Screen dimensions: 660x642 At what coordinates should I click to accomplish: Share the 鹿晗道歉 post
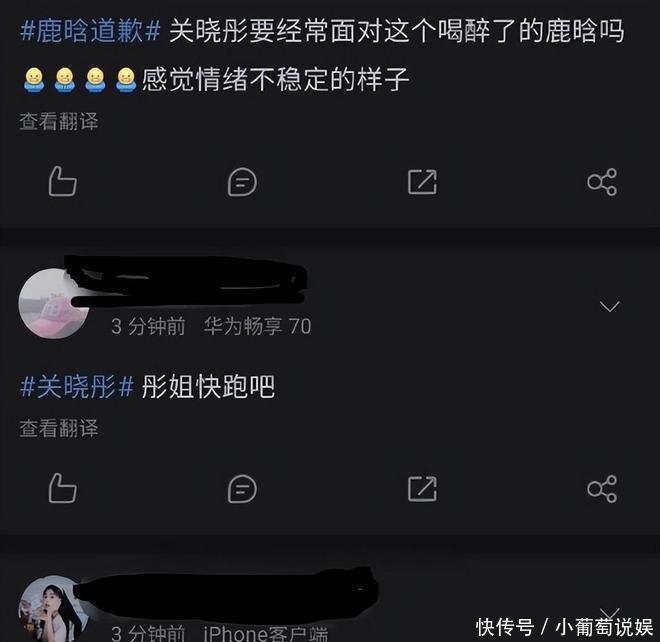[x=602, y=181]
